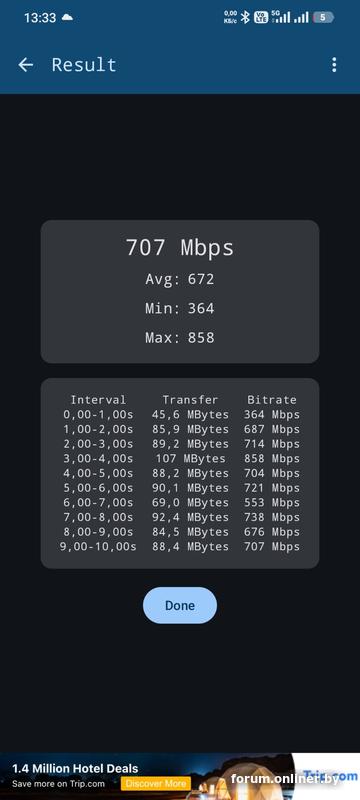Image resolution: width=360 pixels, height=800 pixels.
Task: Tap Discover More in the Trip.com ad
Action: [156, 784]
